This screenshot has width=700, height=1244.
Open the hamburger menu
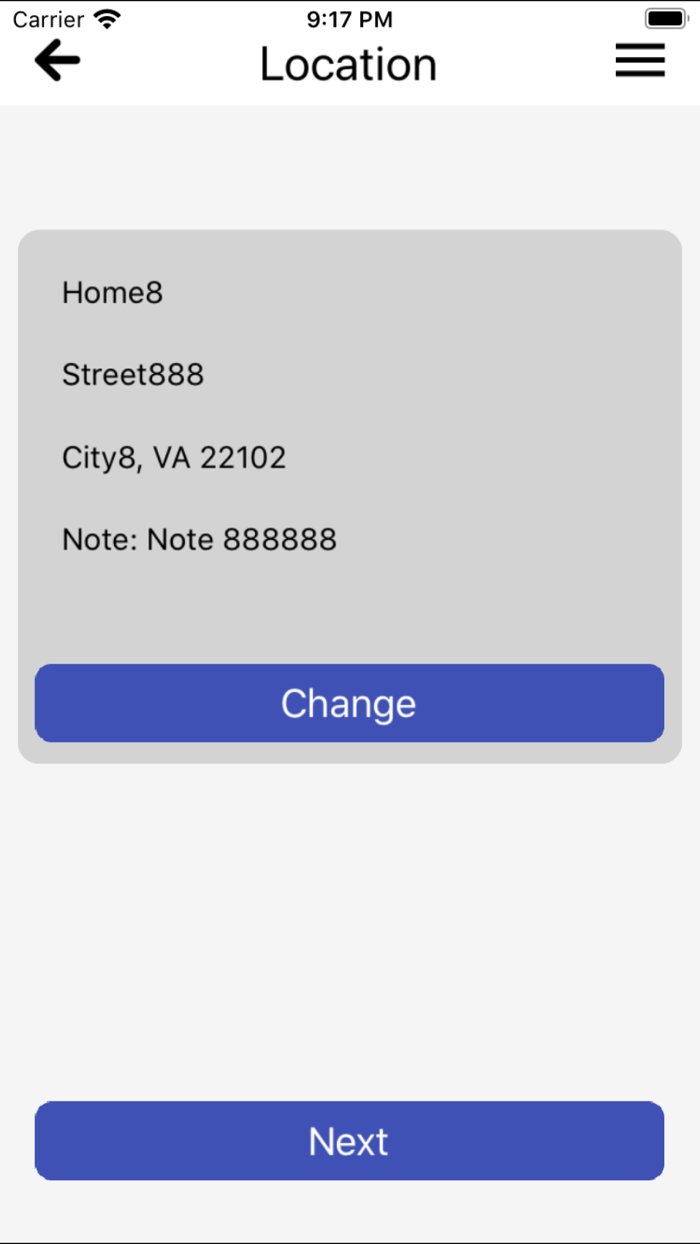[640, 61]
